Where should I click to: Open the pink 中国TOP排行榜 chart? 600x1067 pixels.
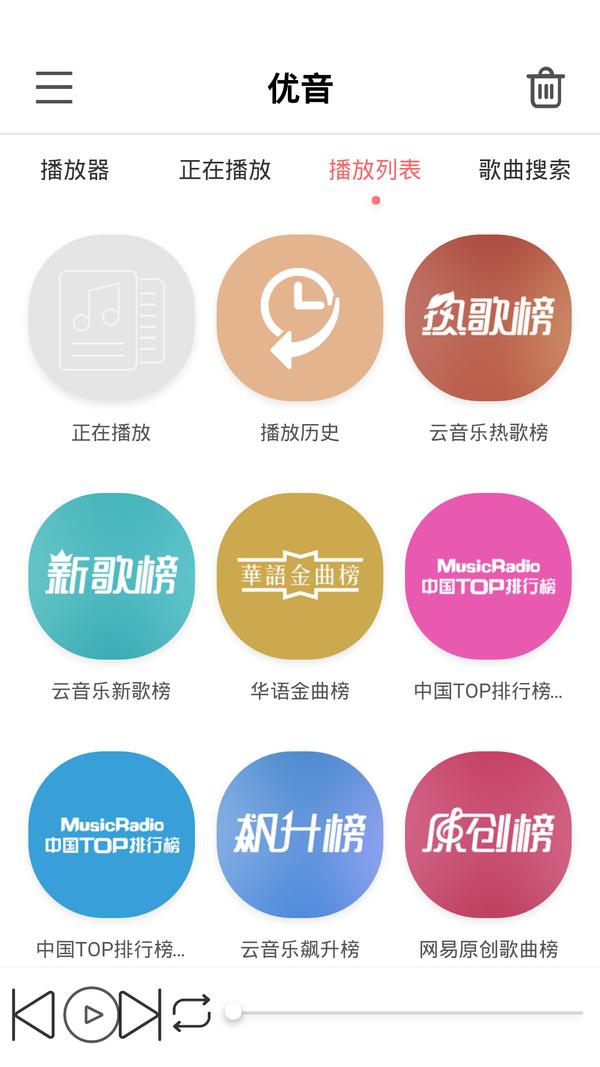pos(488,576)
